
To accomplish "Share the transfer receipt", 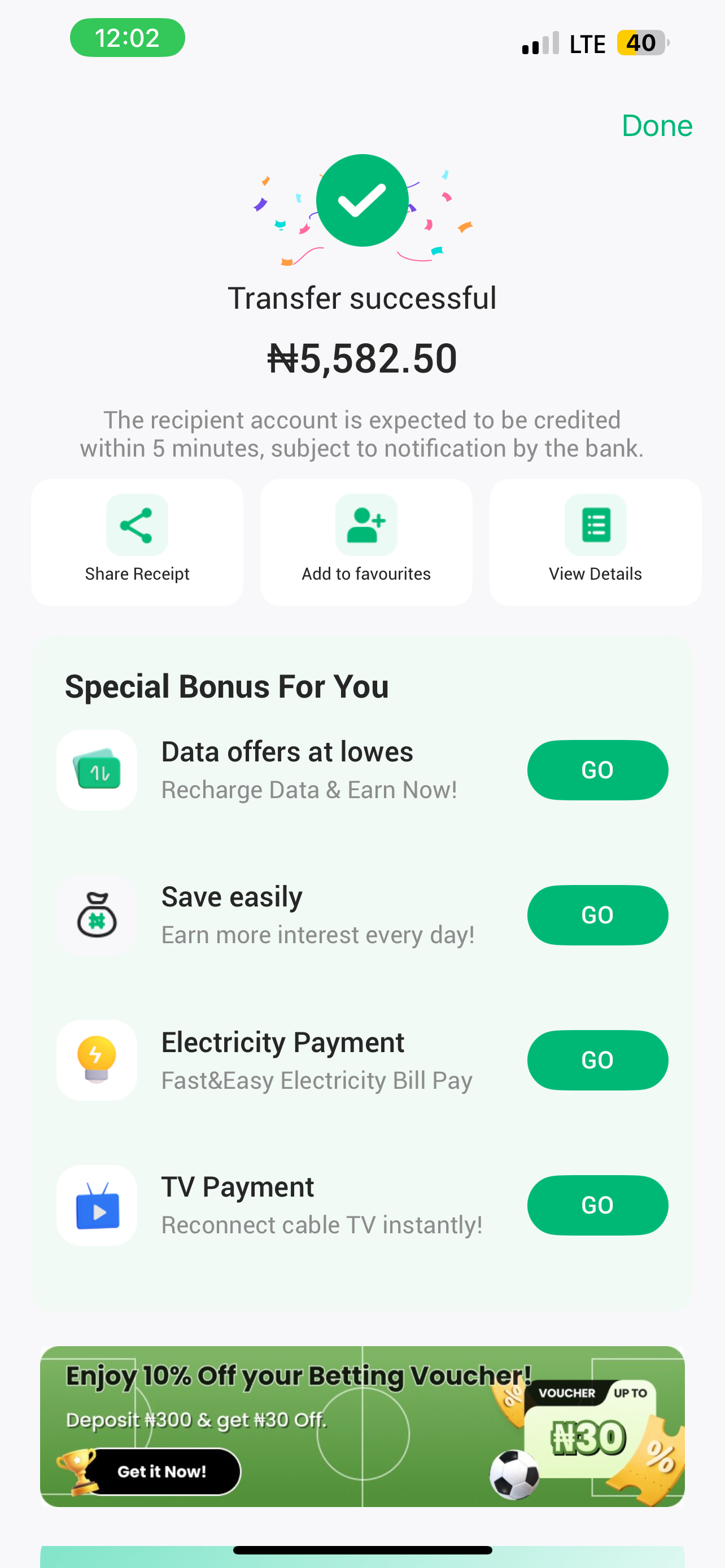I will (137, 541).
